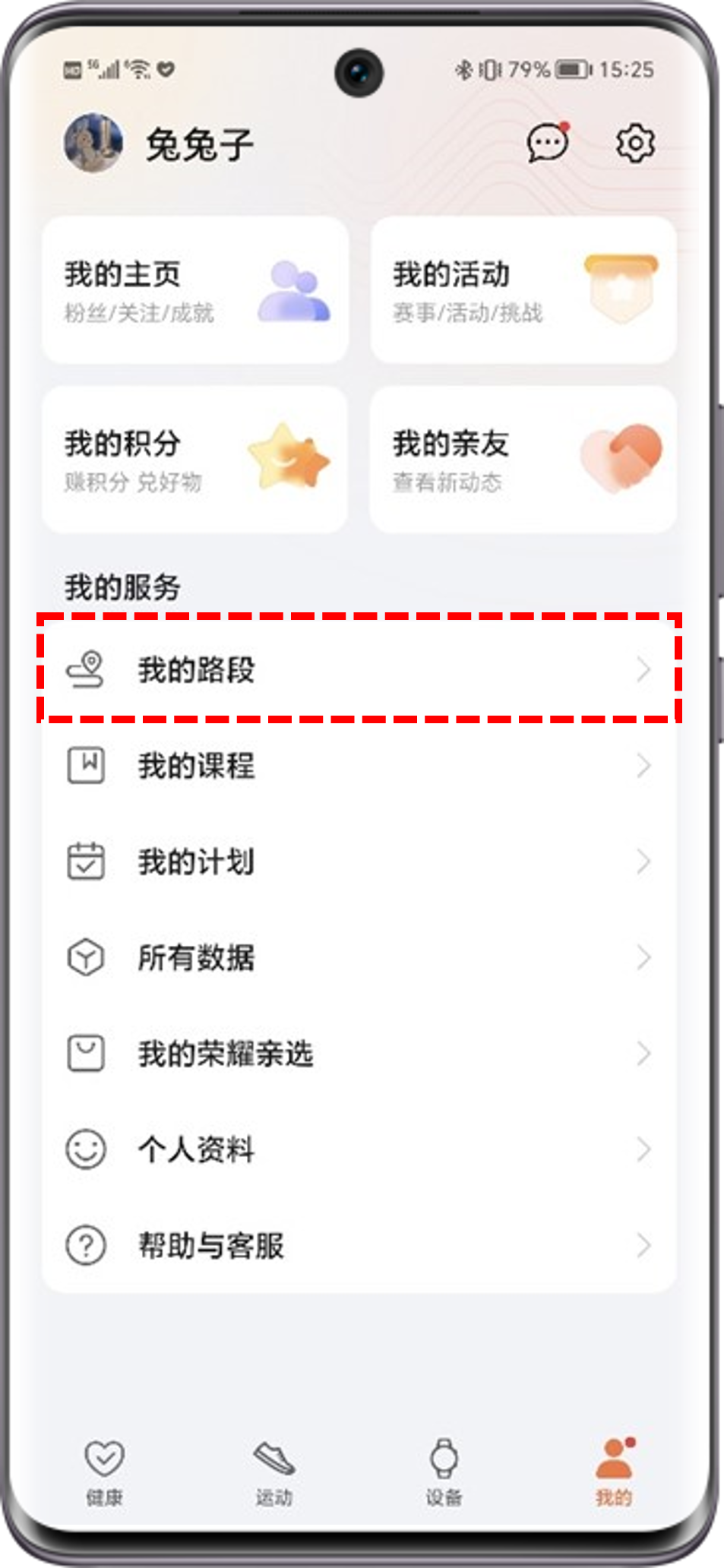The image size is (724, 1568).
Task: Open 我的荣耀亲选 row
Action: (x=357, y=1054)
